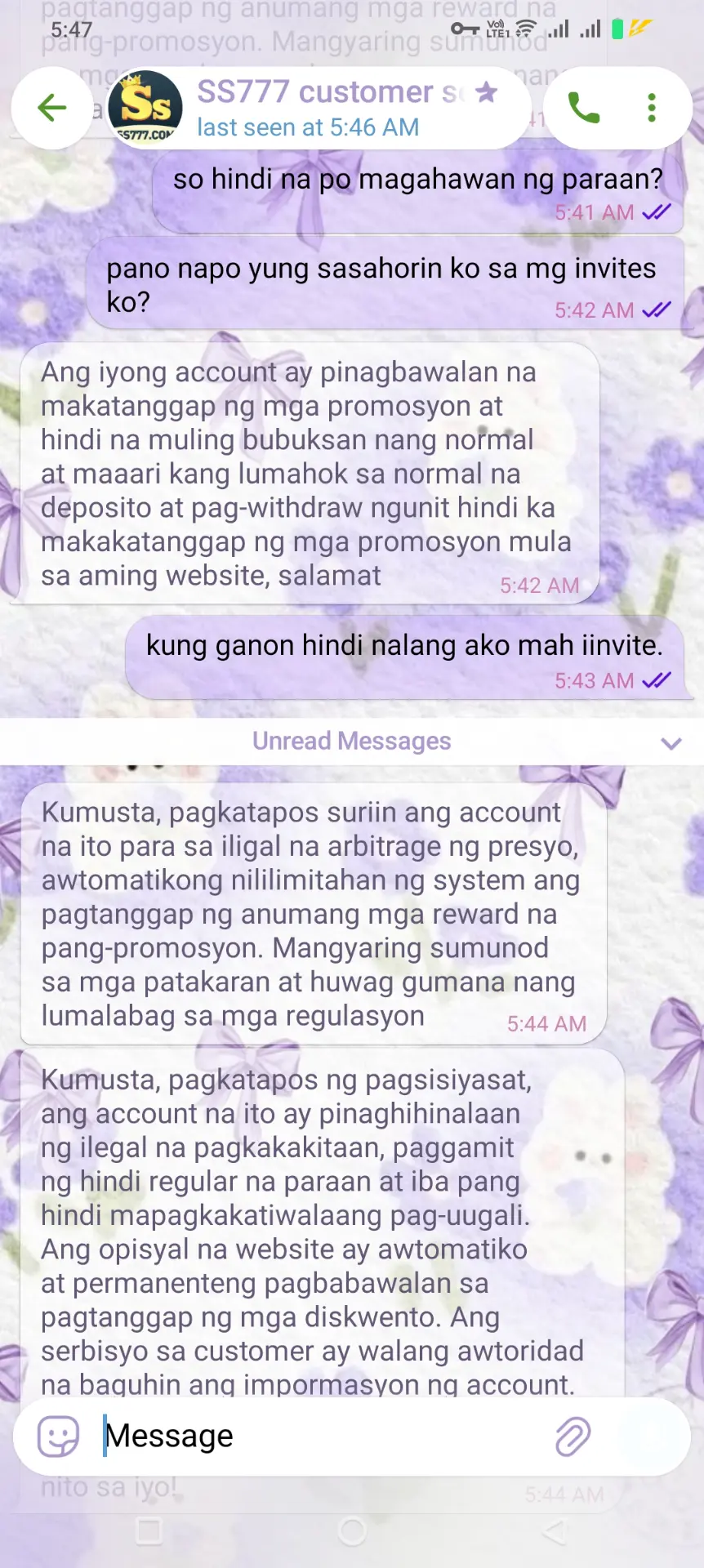Open the sticker and emoji panel
The width and height of the screenshot is (704, 1568).
click(x=59, y=1437)
